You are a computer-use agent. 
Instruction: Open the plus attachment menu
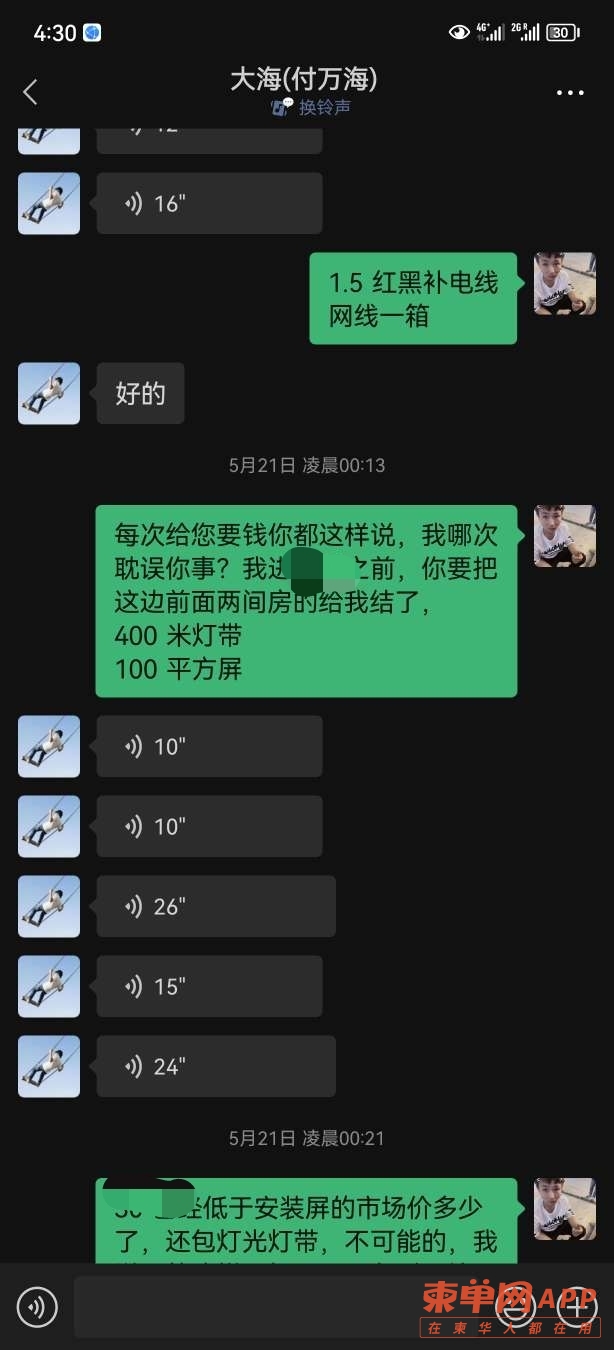(577, 1307)
